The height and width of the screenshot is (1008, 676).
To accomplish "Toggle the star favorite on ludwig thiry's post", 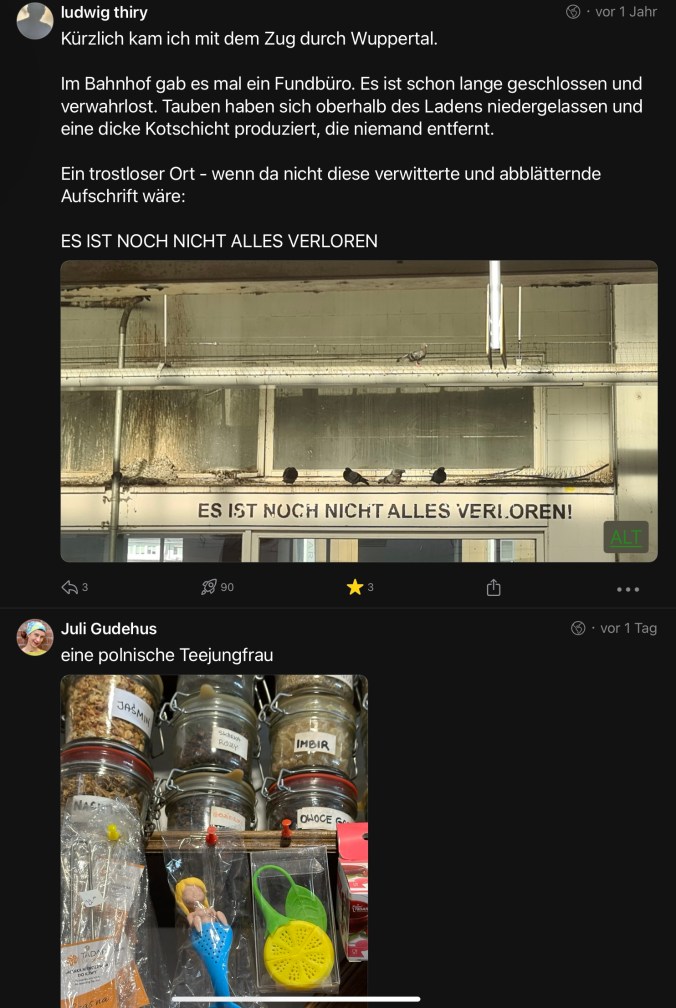I will point(355,587).
